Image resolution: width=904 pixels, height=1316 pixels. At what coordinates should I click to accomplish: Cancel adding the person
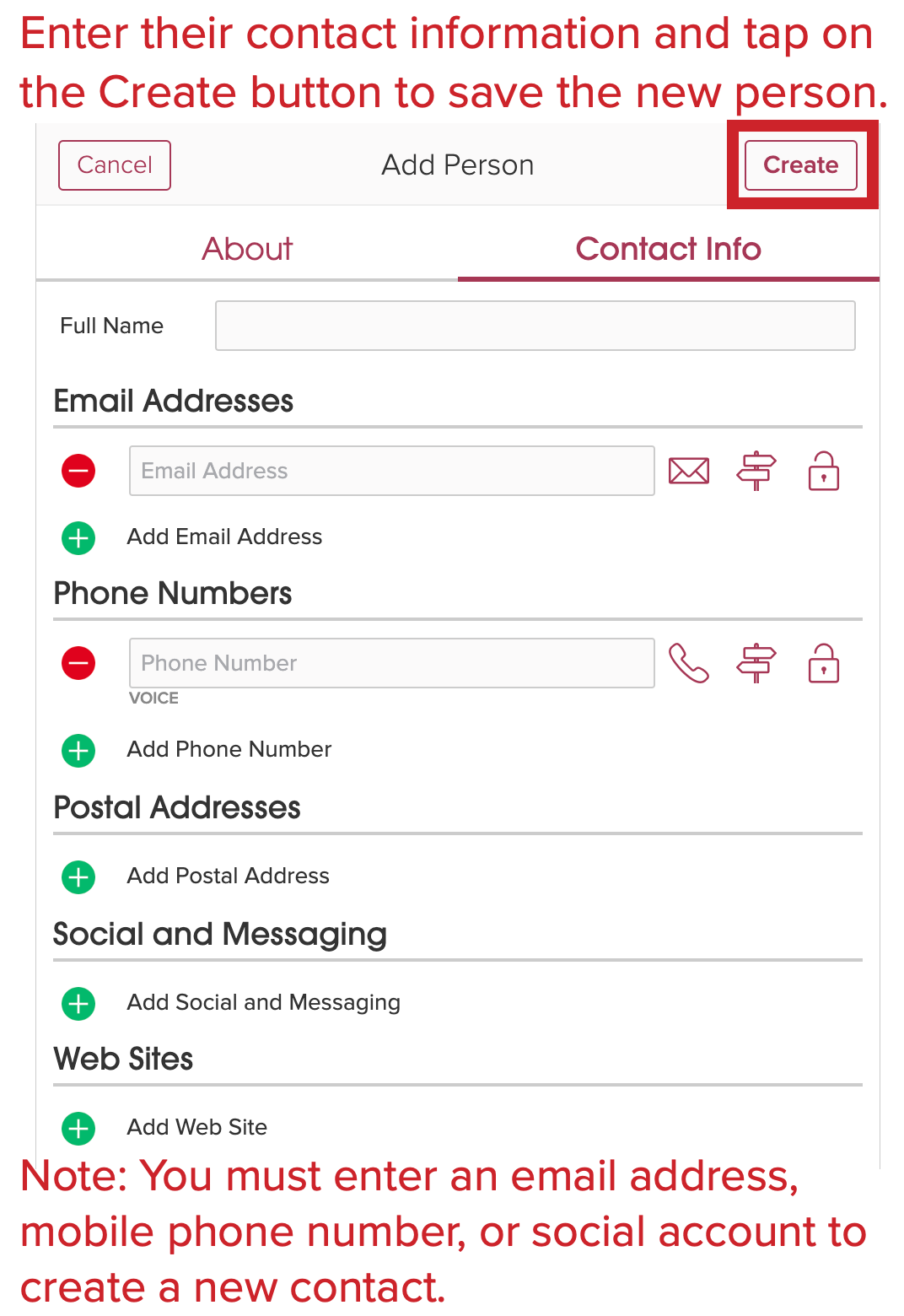(x=115, y=164)
